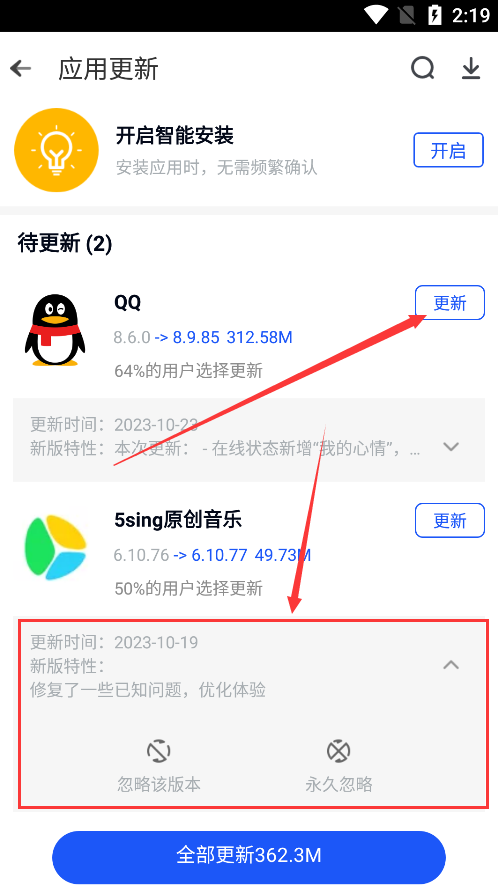Update 5sing原创音乐

point(450,521)
